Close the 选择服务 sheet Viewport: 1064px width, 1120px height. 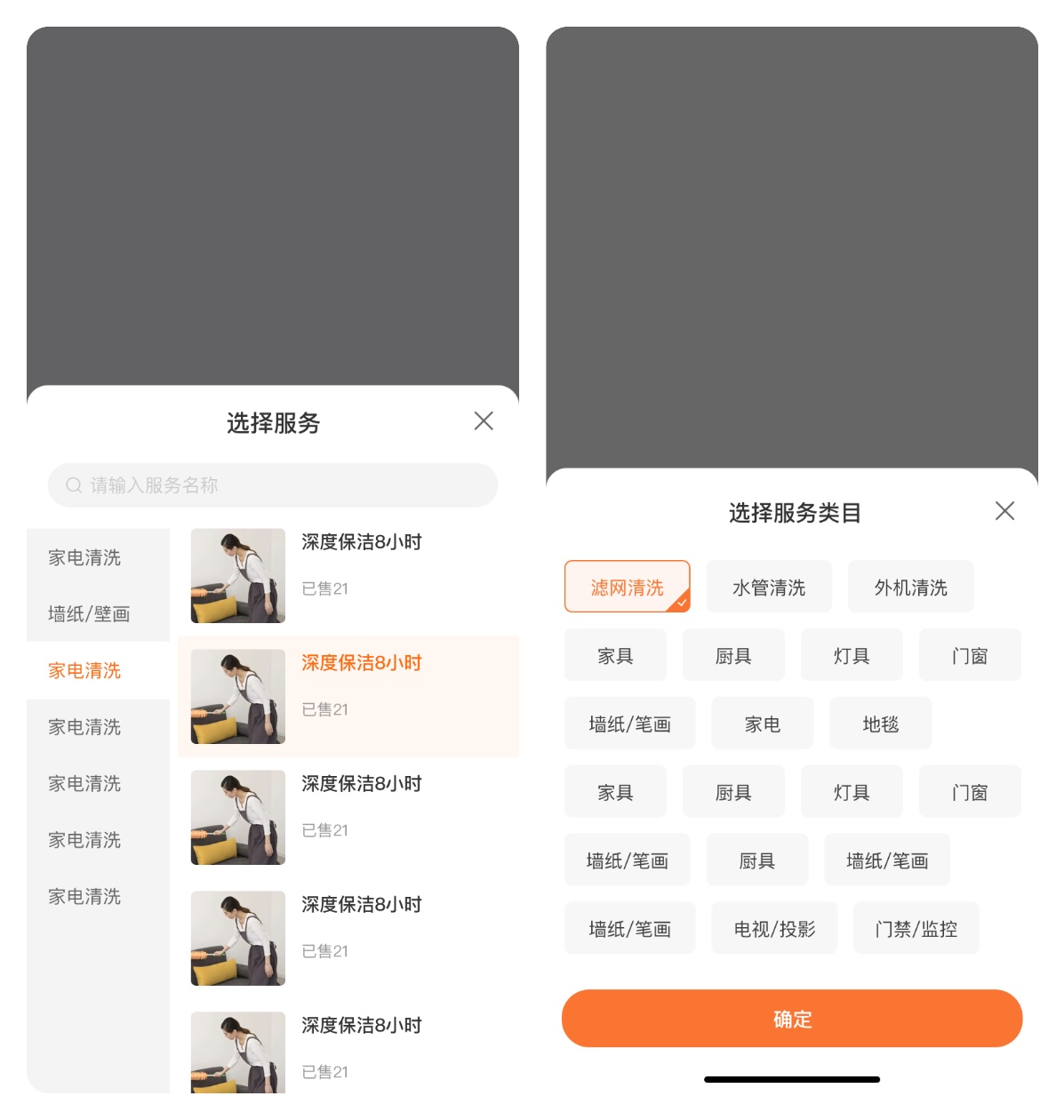484,421
